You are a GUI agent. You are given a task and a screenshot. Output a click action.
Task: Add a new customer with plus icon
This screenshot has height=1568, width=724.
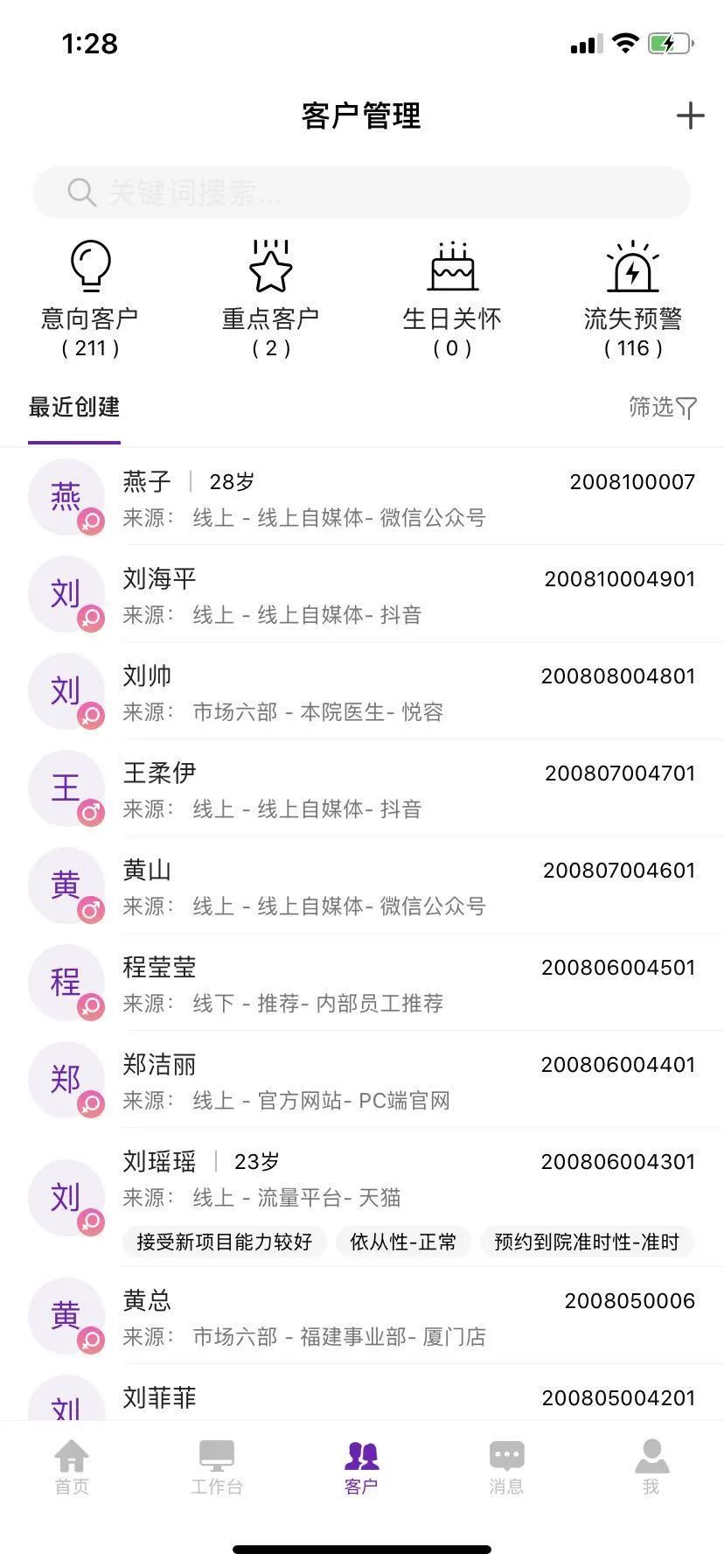point(690,115)
